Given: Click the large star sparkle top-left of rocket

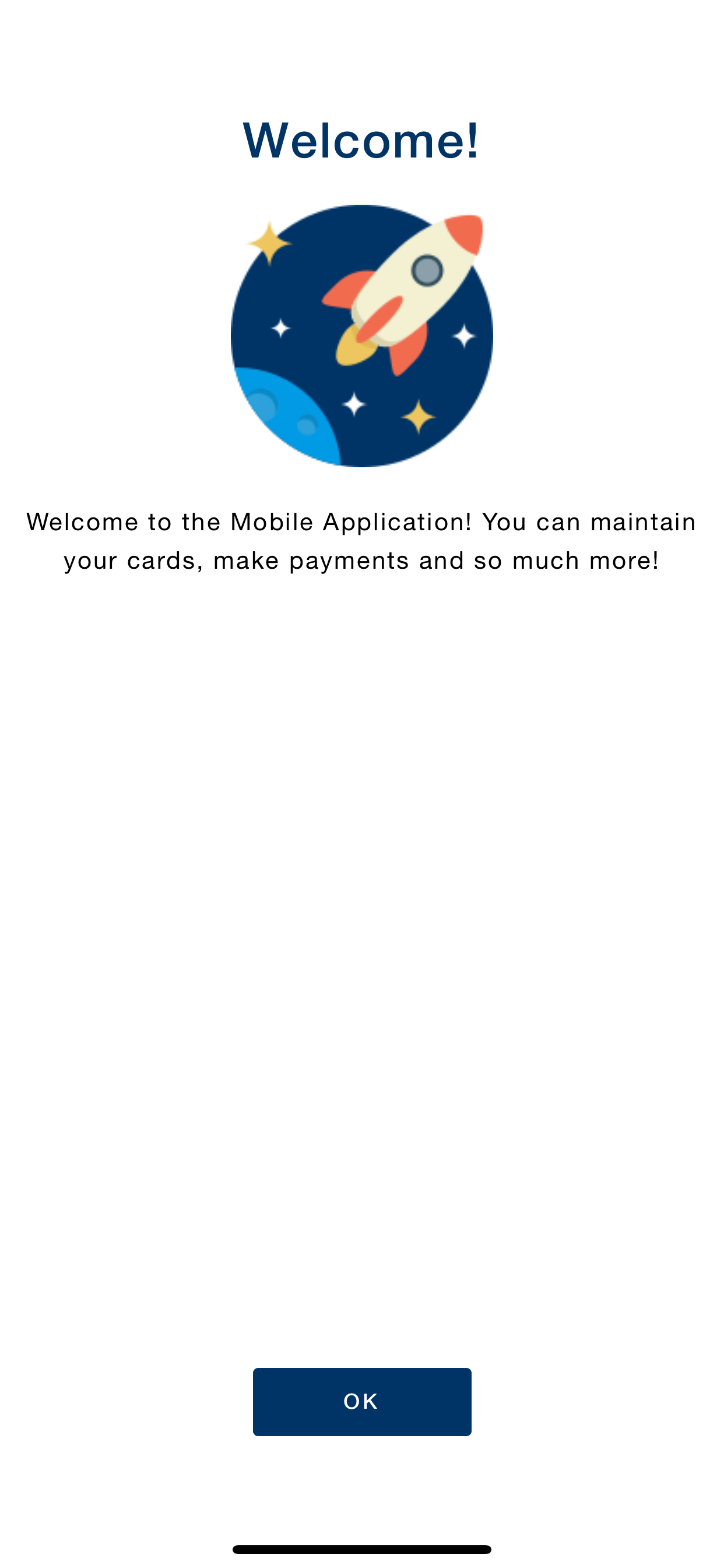Looking at the screenshot, I should click(268, 242).
